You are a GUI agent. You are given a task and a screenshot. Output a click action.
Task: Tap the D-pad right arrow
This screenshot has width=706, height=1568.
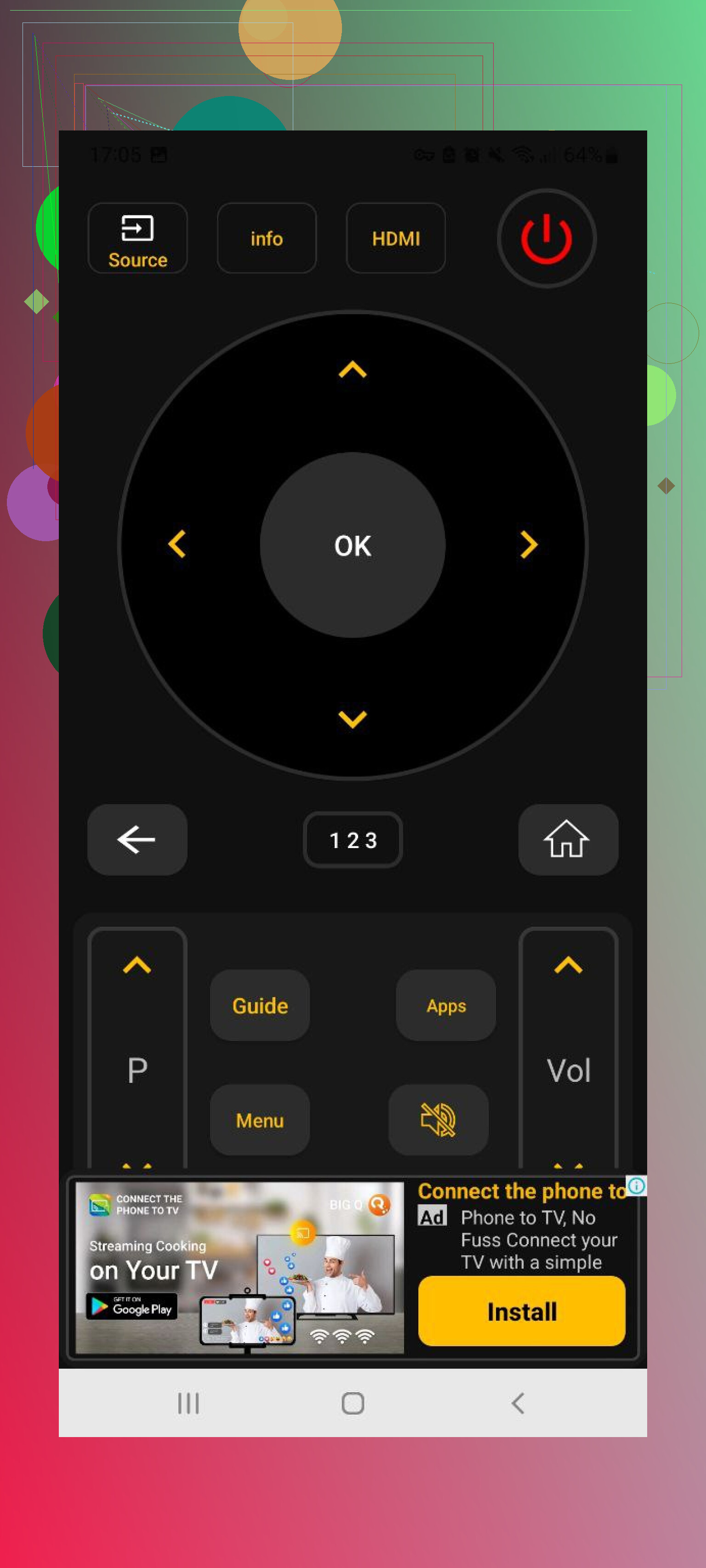[528, 544]
